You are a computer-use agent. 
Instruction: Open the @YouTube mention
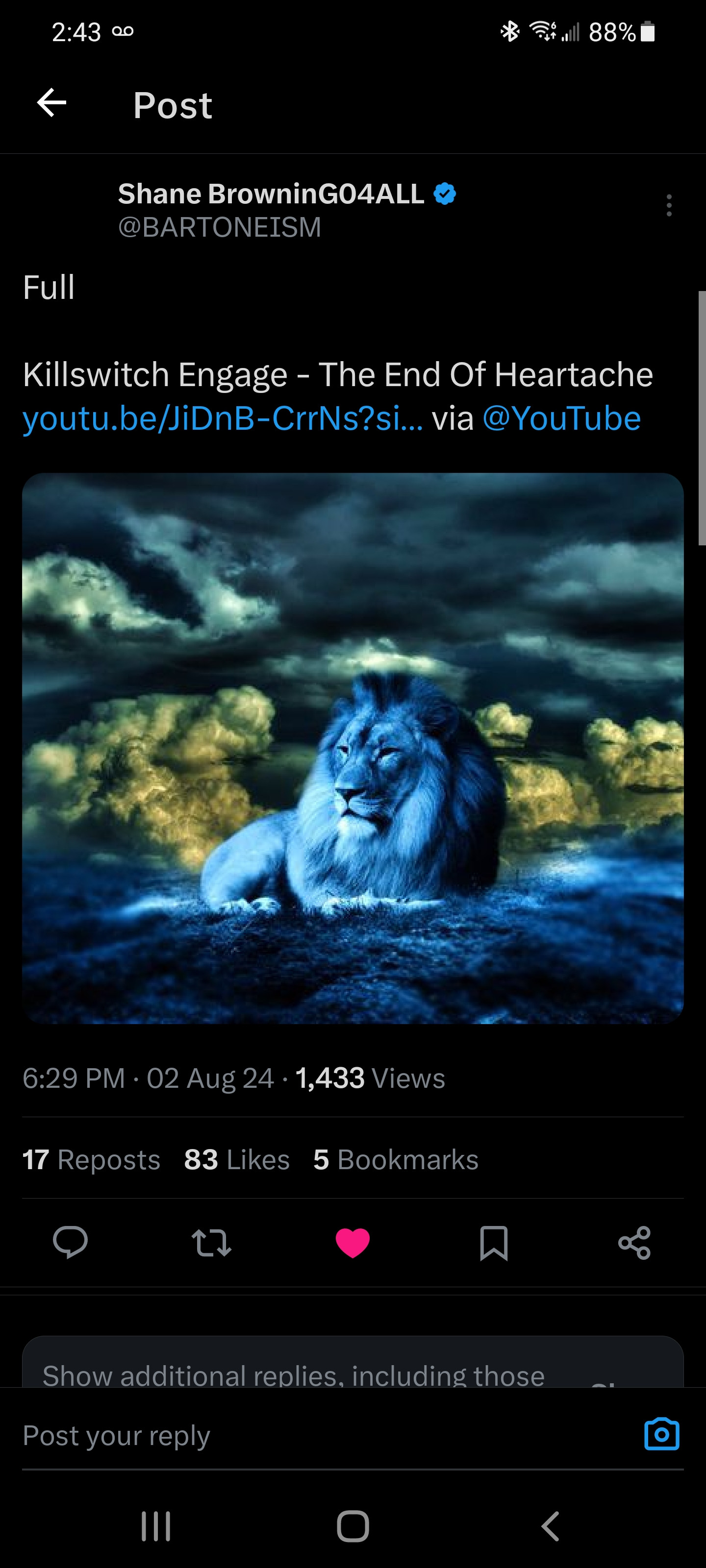pyautogui.click(x=561, y=419)
